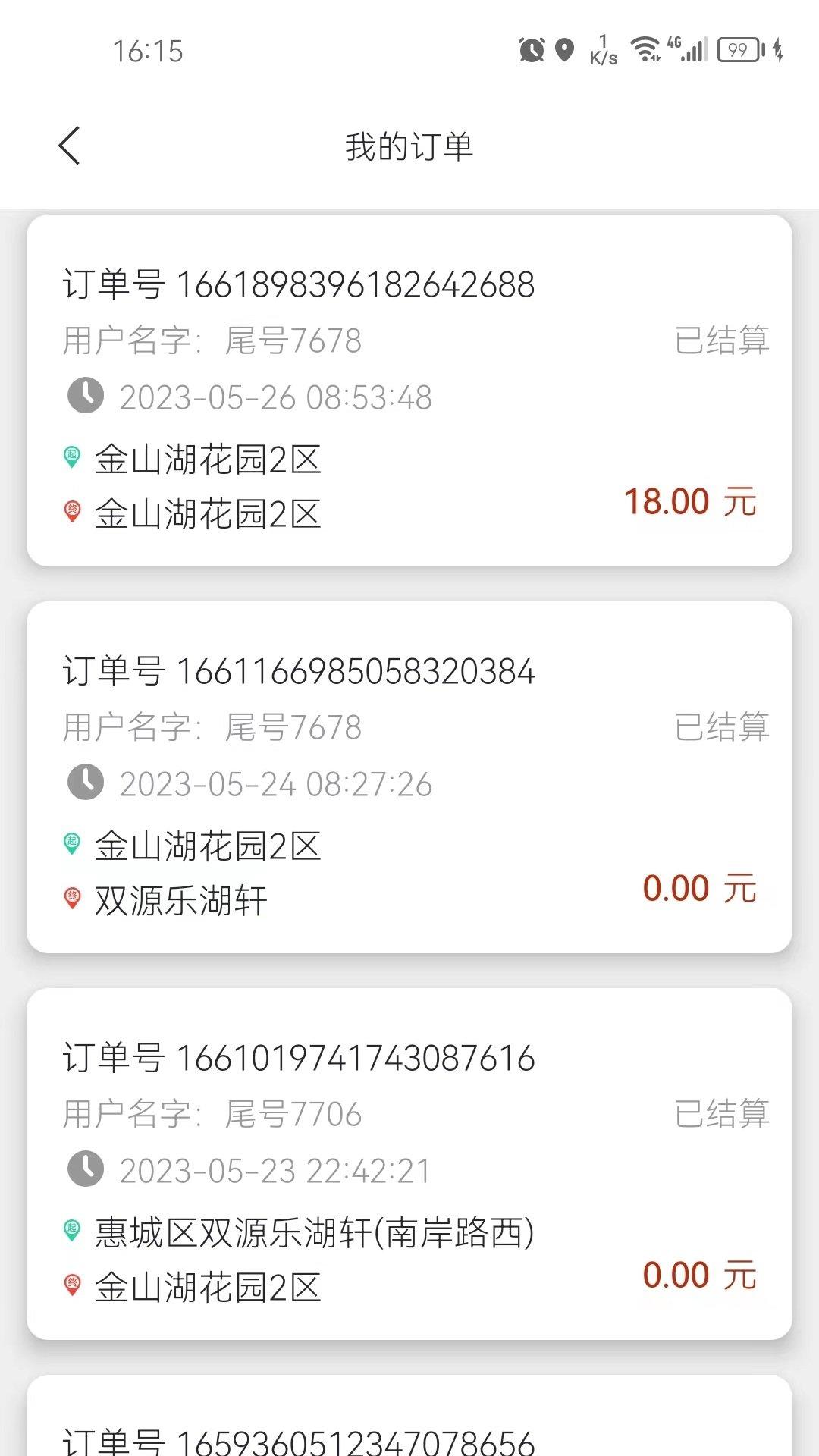This screenshot has height=1456, width=819.
Task: Select the 我的订单 title
Action: (409, 148)
